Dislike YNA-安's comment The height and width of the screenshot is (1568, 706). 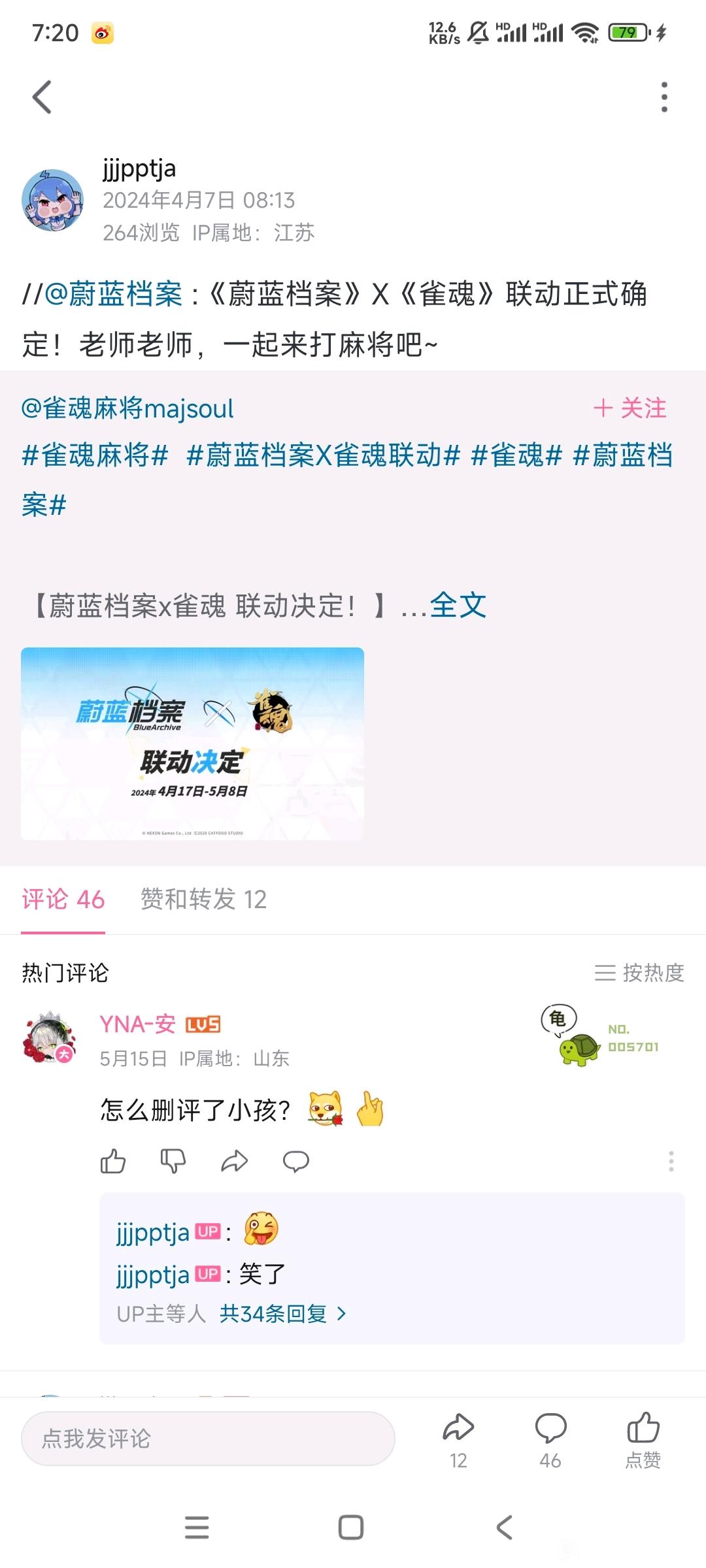click(x=173, y=1161)
